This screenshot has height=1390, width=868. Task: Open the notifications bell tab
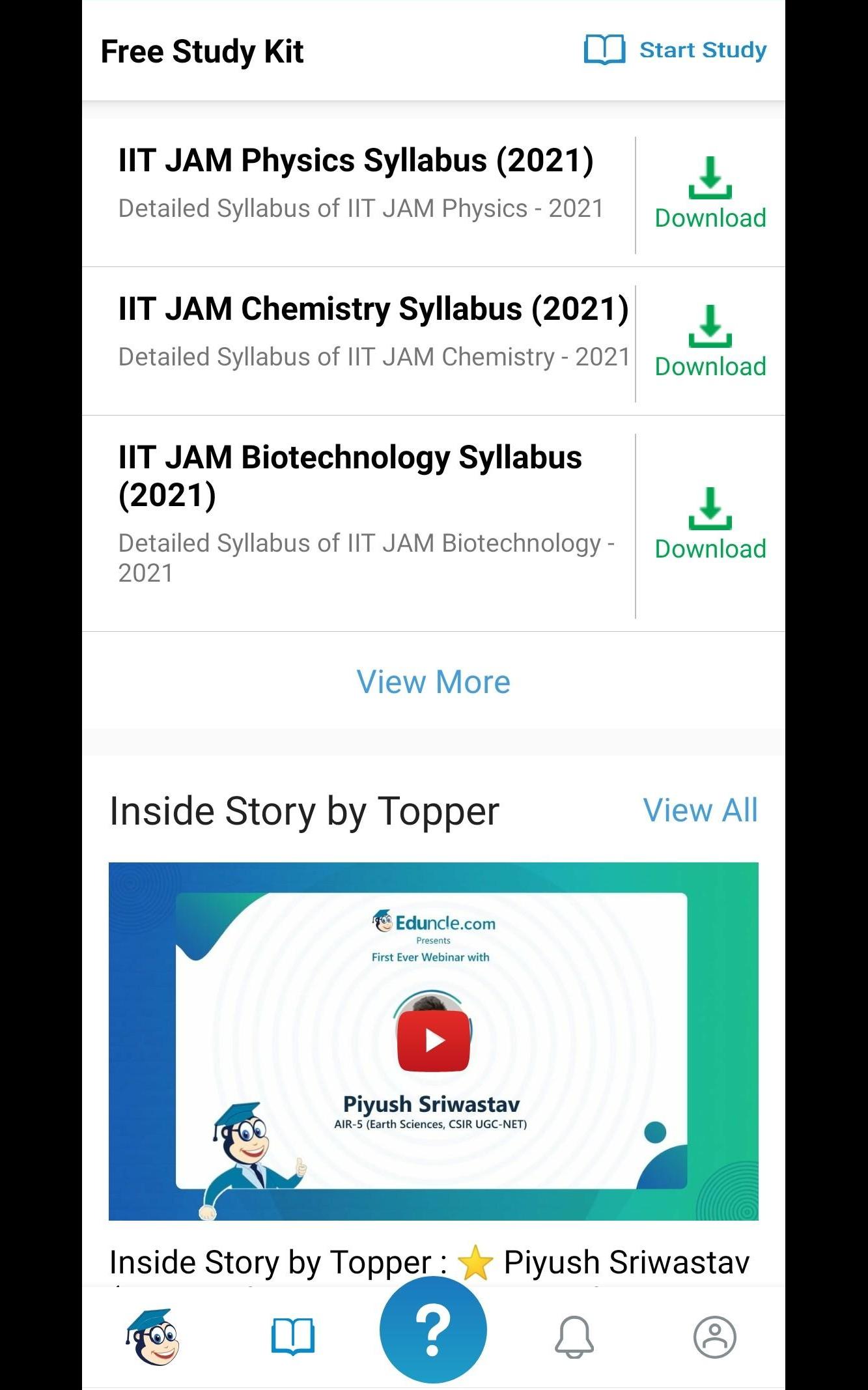(x=574, y=1337)
